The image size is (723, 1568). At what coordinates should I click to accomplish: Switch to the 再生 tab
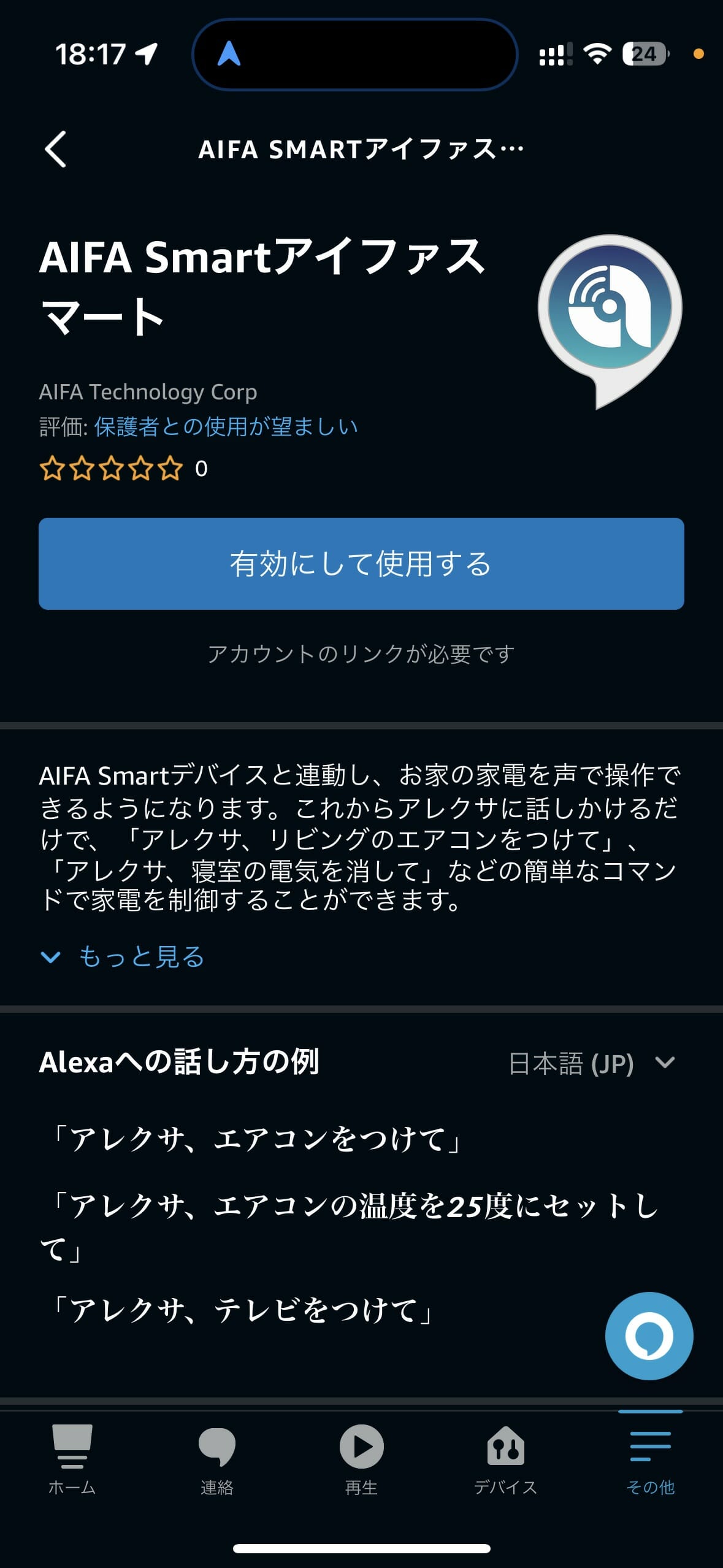(361, 1459)
